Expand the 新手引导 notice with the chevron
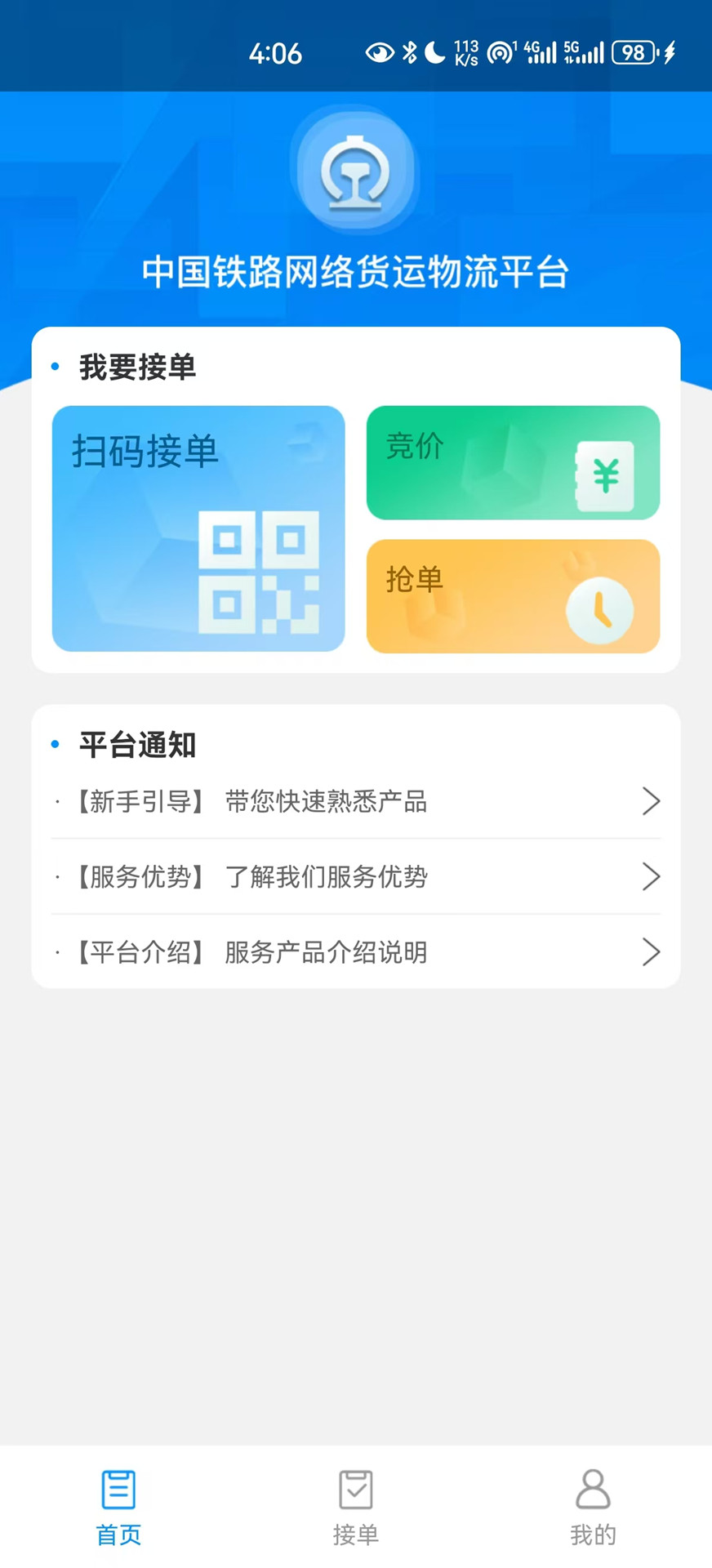Screen dimensions: 712x1568 click(x=651, y=801)
